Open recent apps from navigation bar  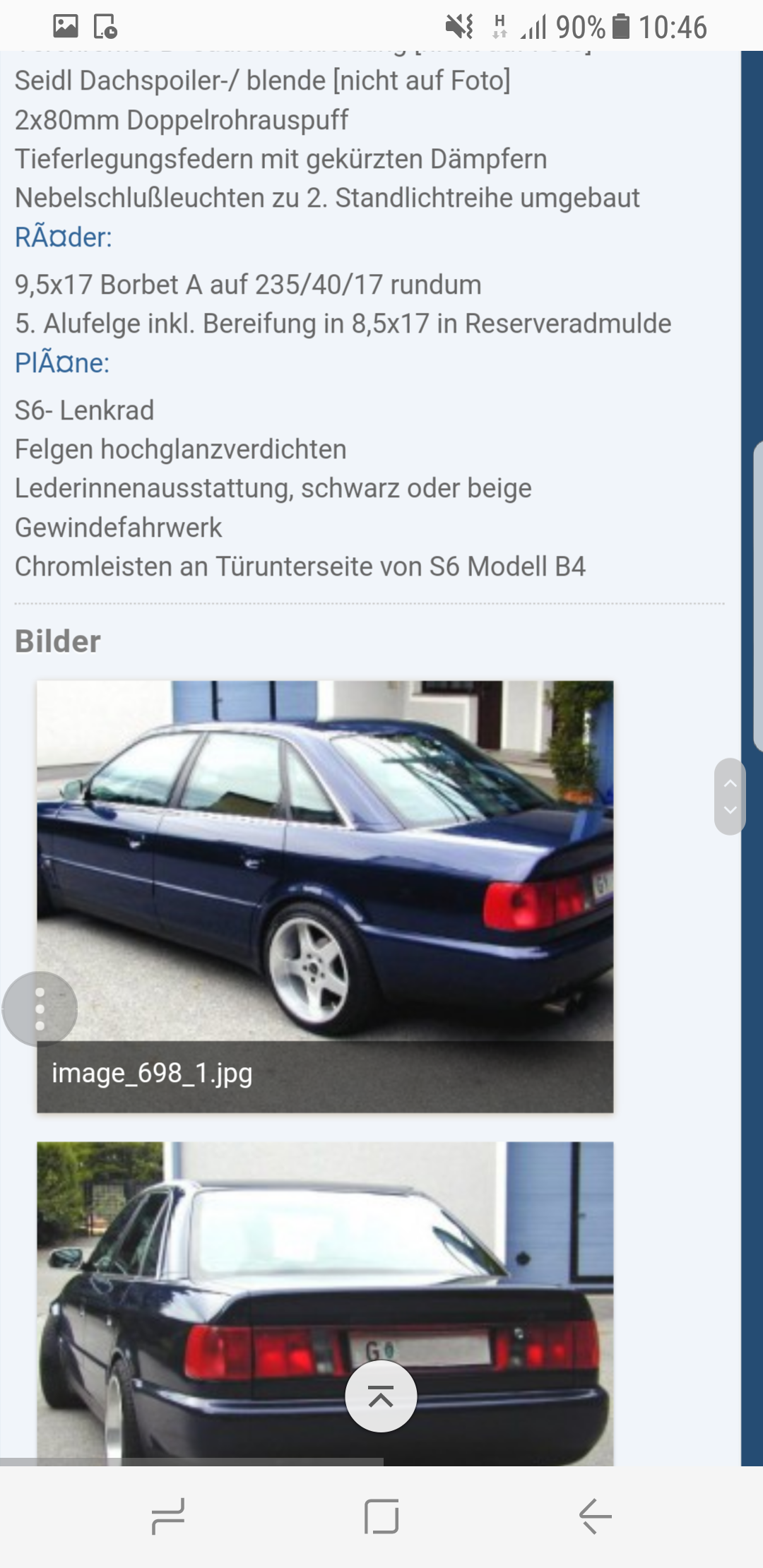168,1516
